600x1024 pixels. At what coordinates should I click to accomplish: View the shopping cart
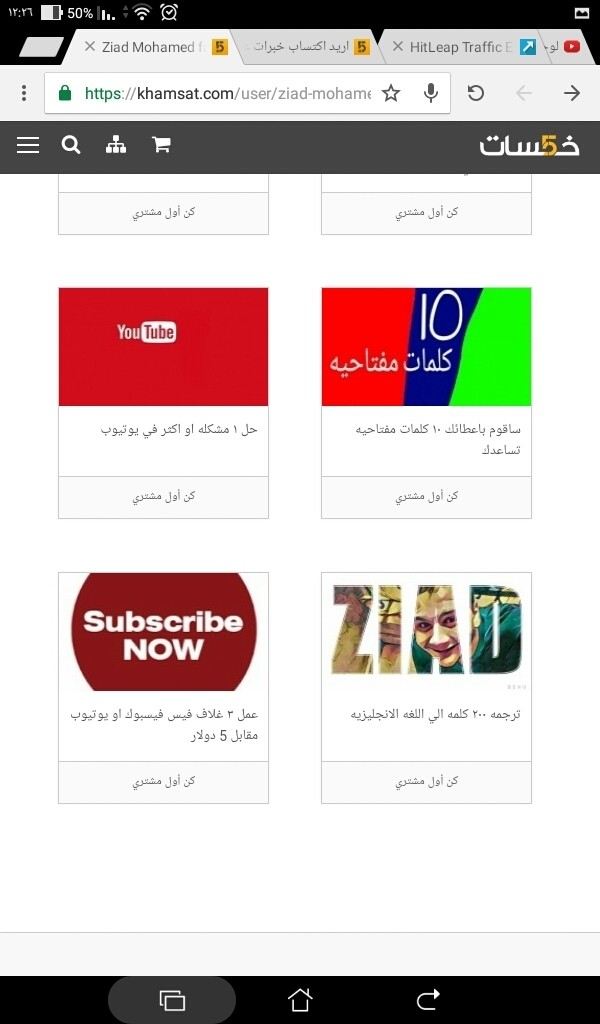(x=160, y=146)
